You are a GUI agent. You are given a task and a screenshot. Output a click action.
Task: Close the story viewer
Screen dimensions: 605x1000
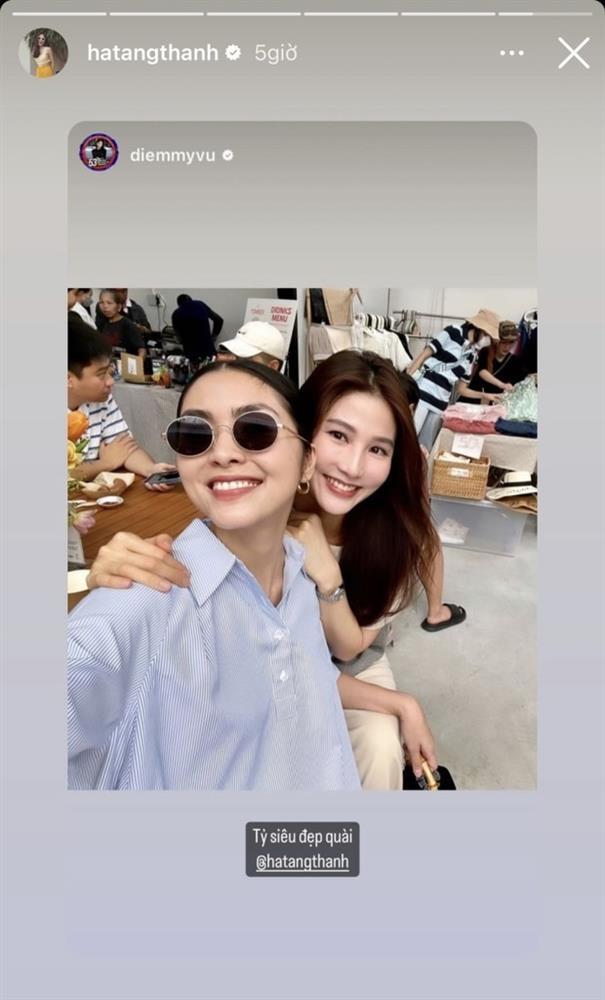573,53
